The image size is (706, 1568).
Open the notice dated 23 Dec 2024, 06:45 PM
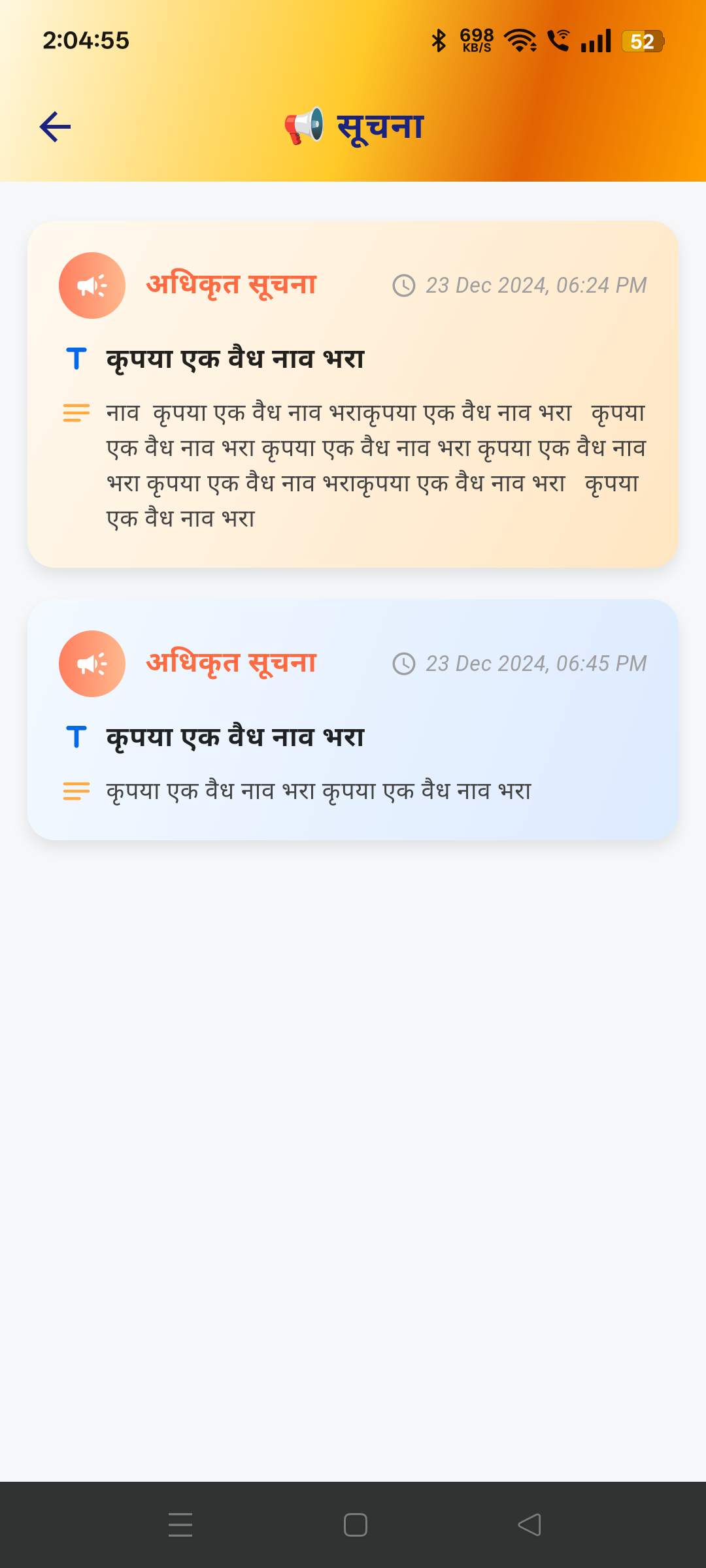tap(353, 719)
